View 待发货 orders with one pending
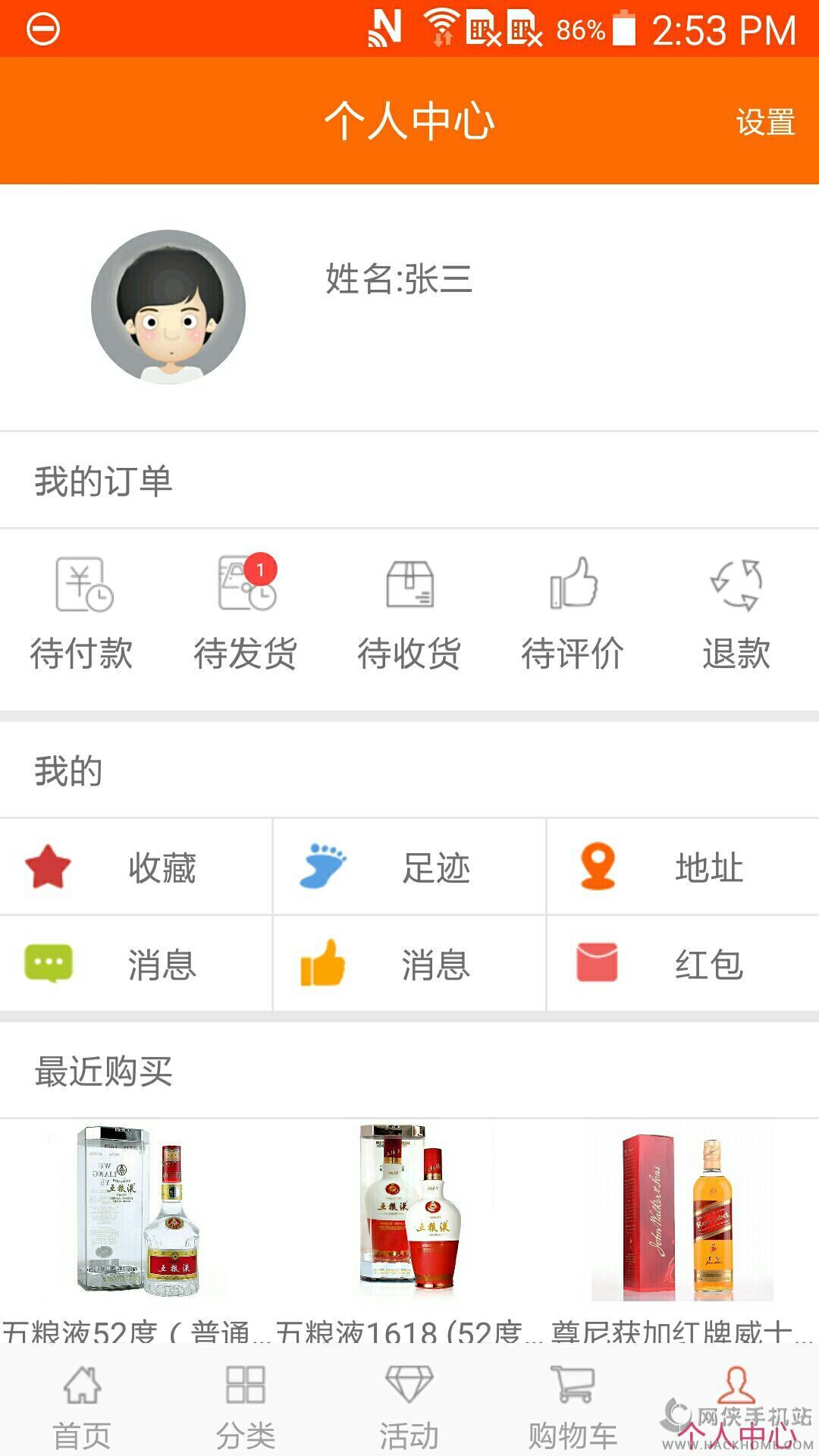819x1456 pixels. [246, 614]
